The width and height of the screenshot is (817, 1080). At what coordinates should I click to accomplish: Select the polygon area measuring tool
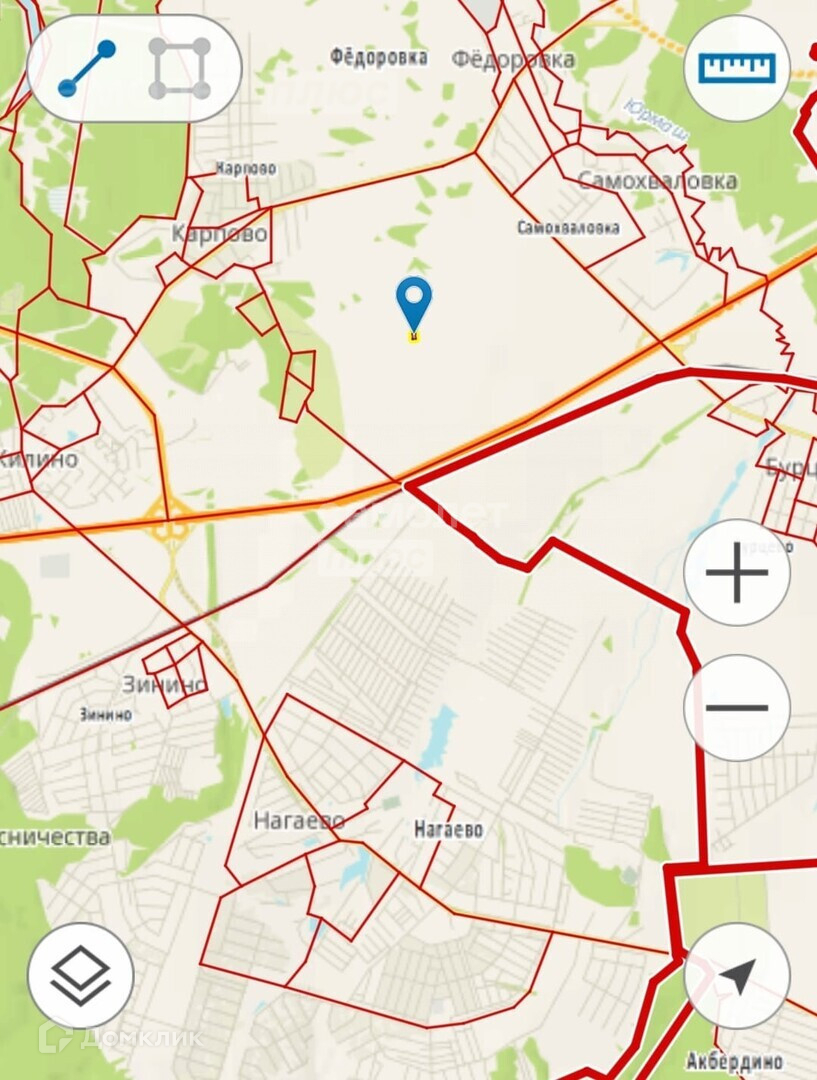(180, 68)
